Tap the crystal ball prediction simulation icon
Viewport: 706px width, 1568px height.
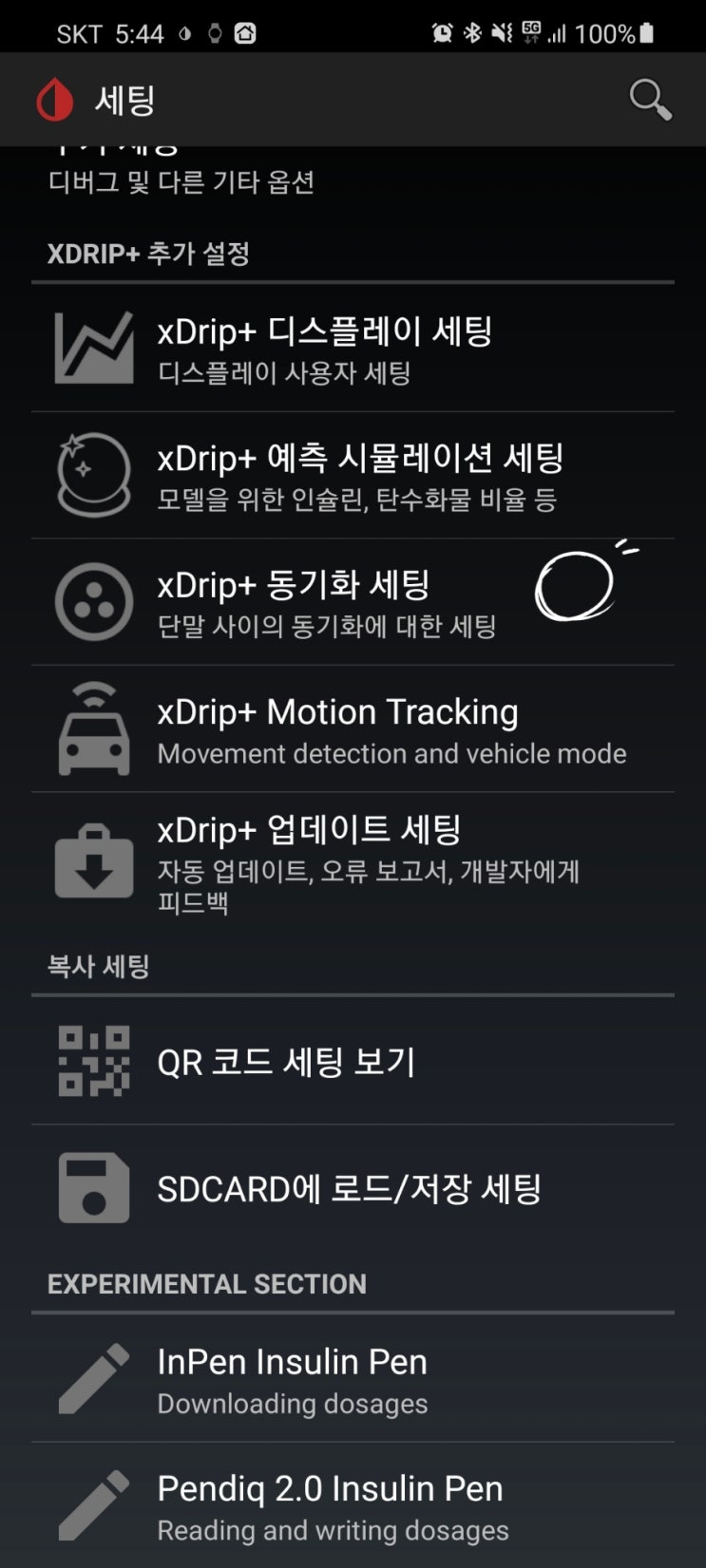pyautogui.click(x=95, y=473)
